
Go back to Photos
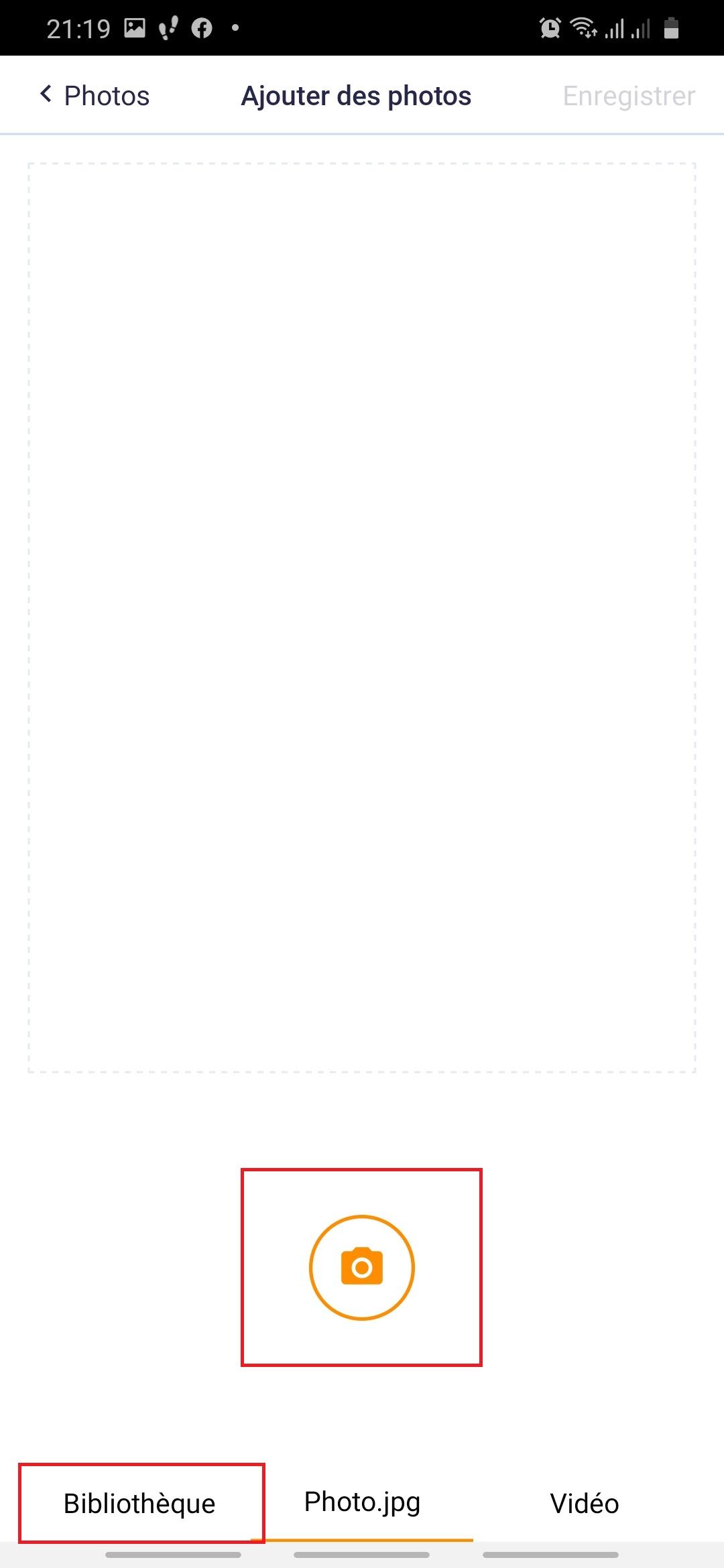click(x=94, y=96)
